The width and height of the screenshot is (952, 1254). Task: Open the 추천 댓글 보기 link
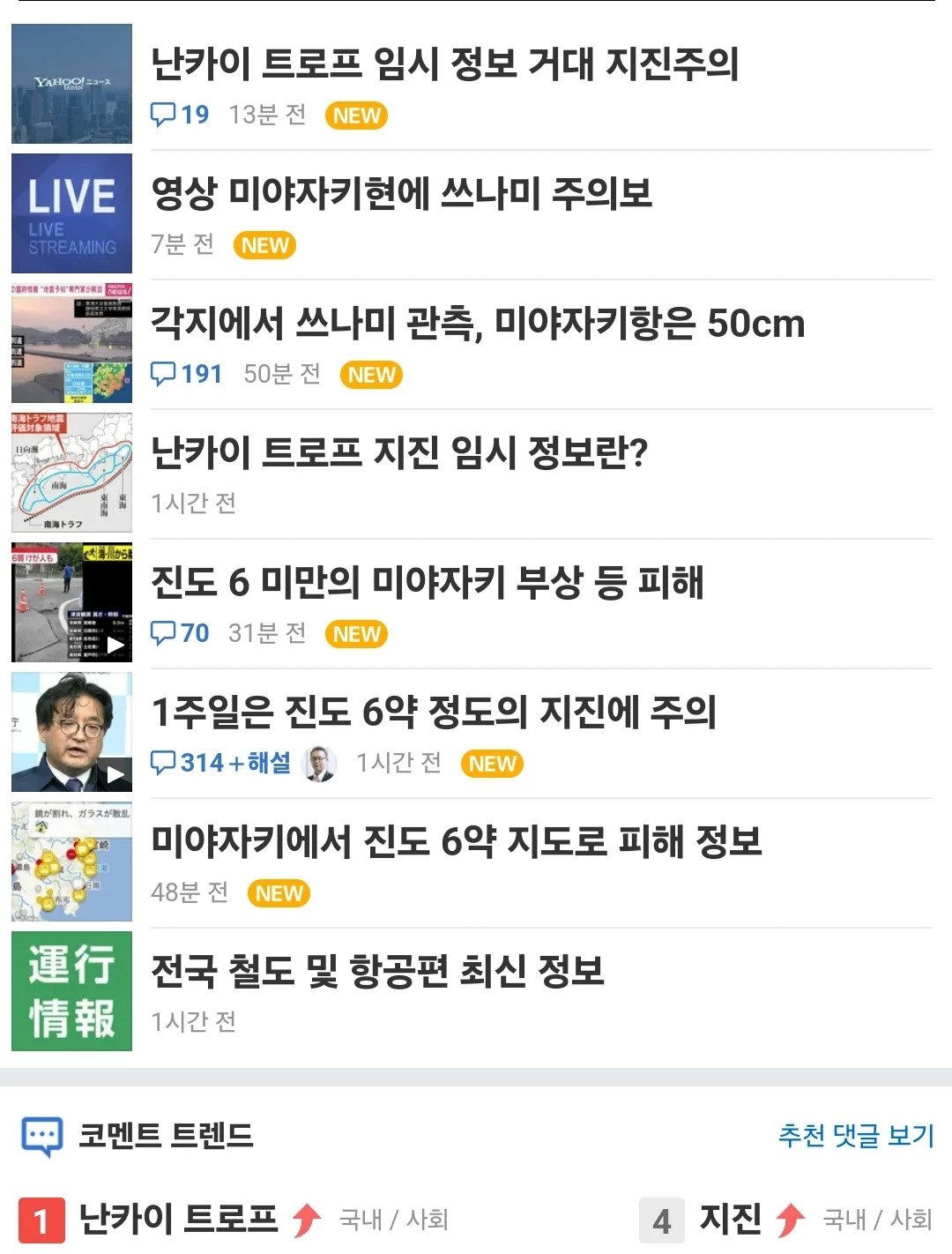857,1137
